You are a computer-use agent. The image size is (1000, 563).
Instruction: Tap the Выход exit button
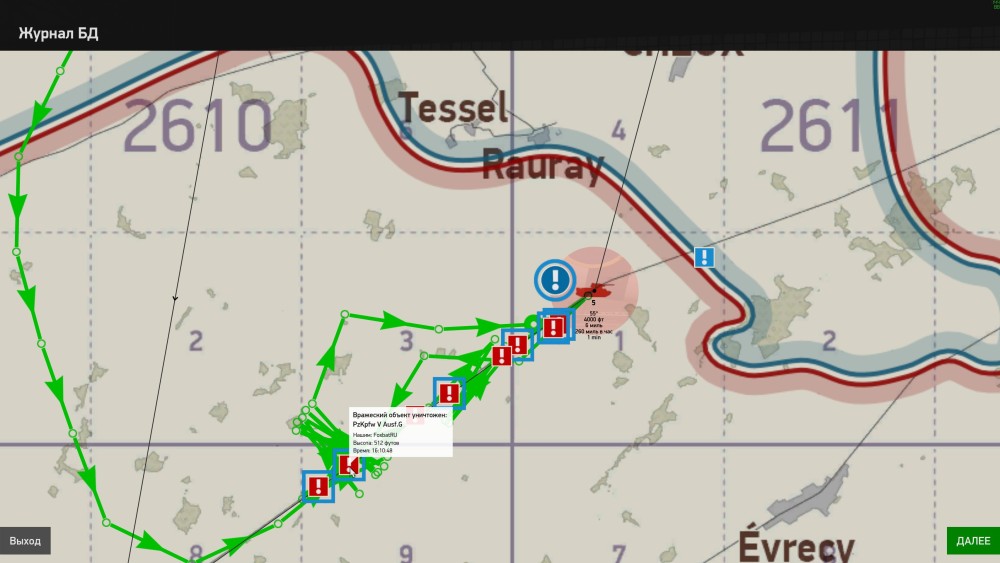click(x=25, y=541)
